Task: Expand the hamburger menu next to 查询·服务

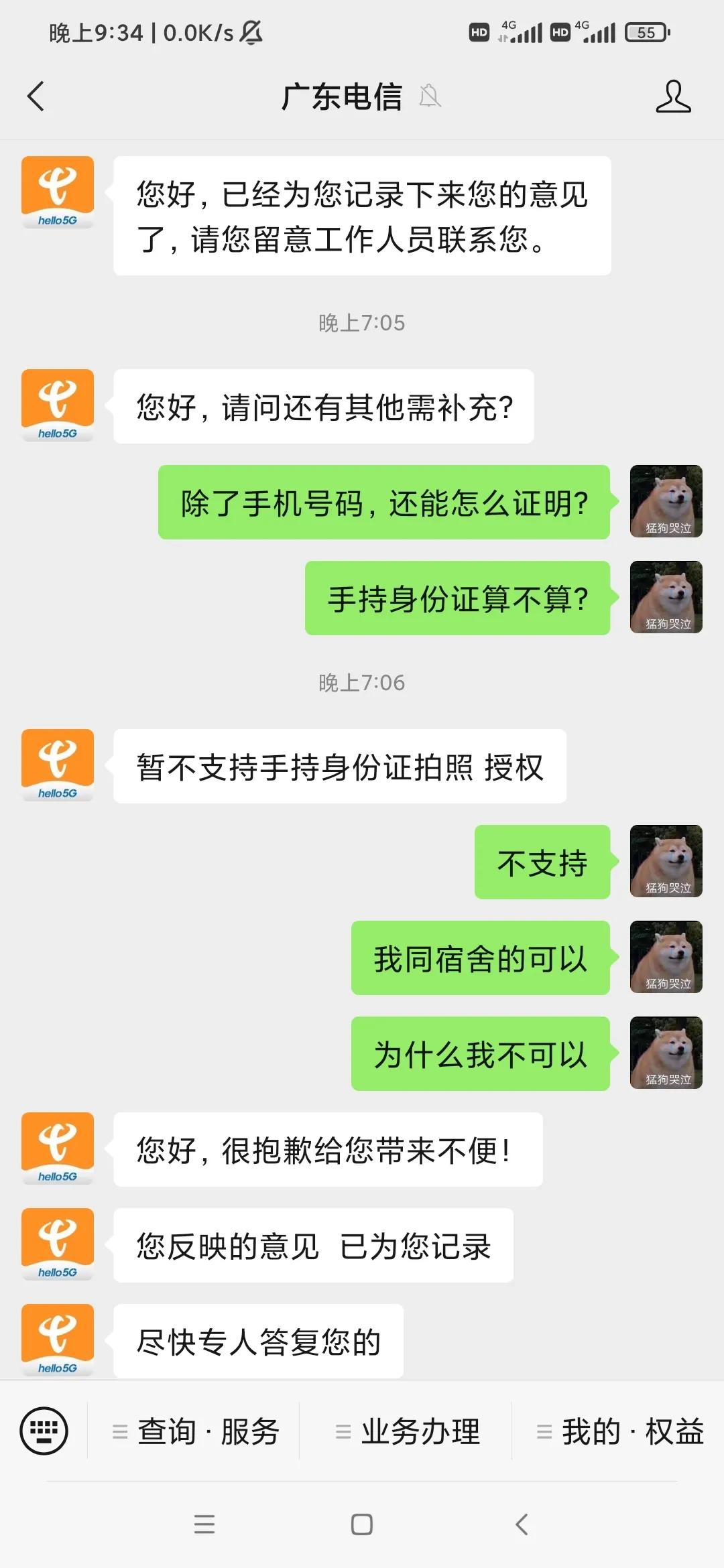Action: (119, 1432)
